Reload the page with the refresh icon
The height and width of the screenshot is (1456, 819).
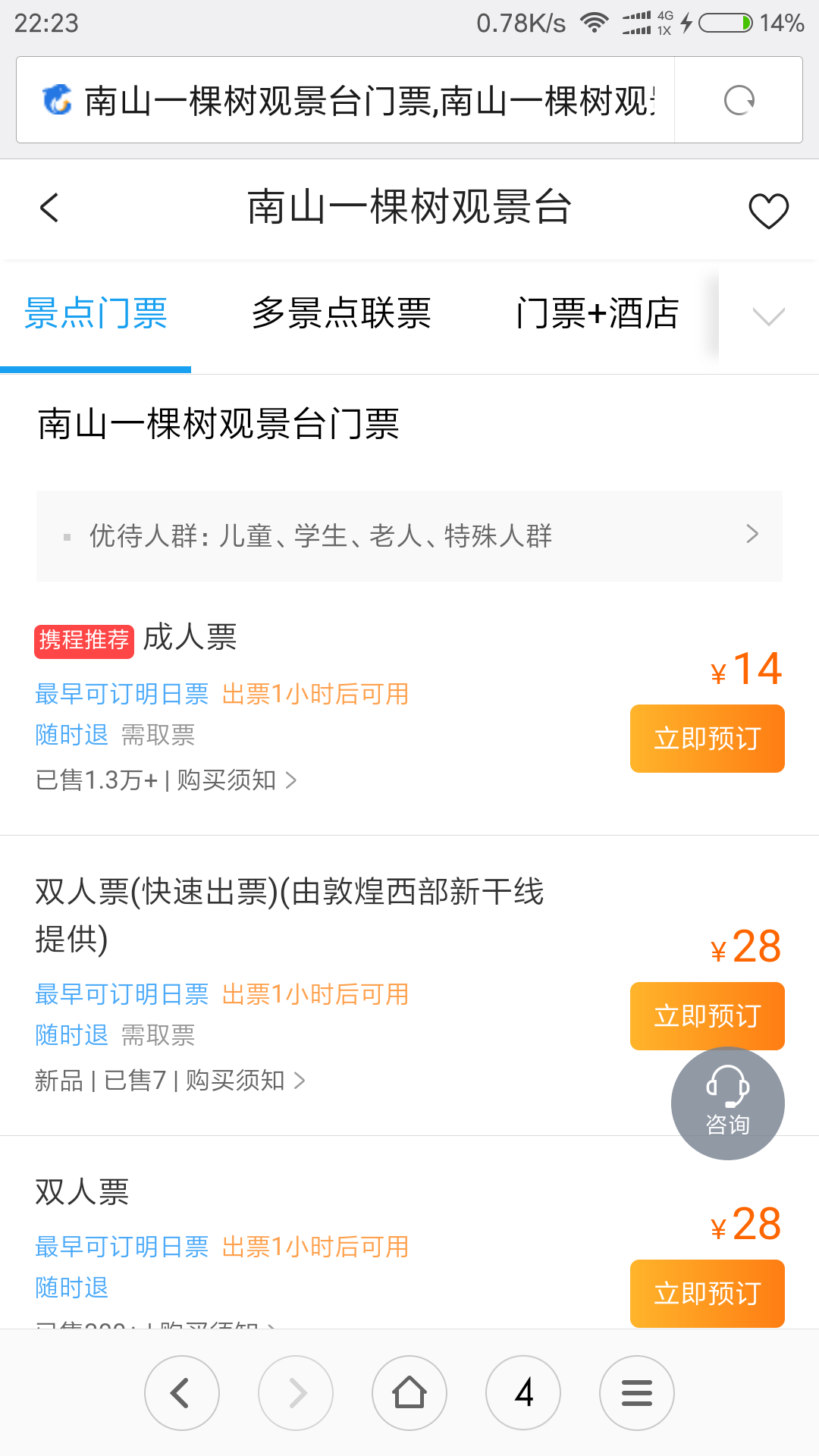[x=739, y=100]
